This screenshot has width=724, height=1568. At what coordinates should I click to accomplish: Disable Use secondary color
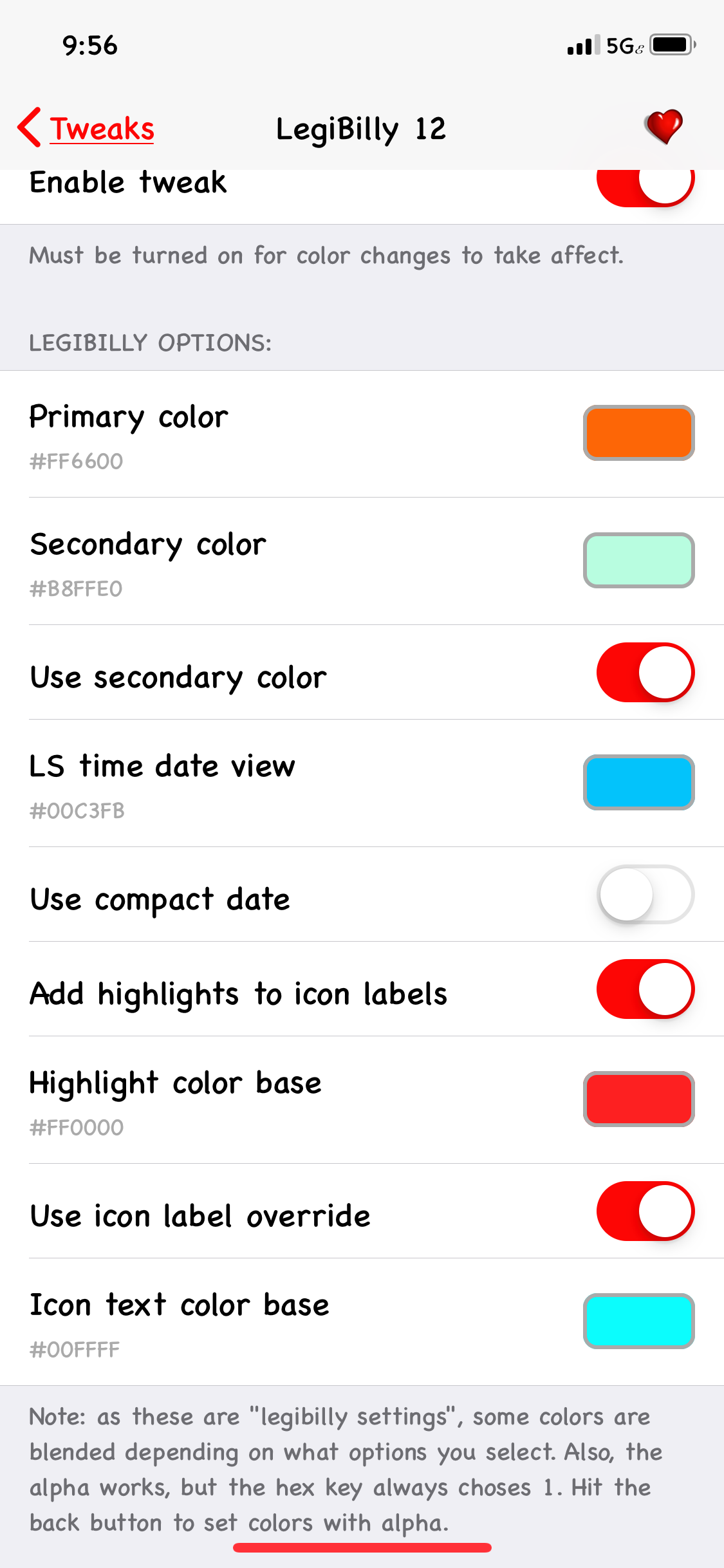coord(645,672)
